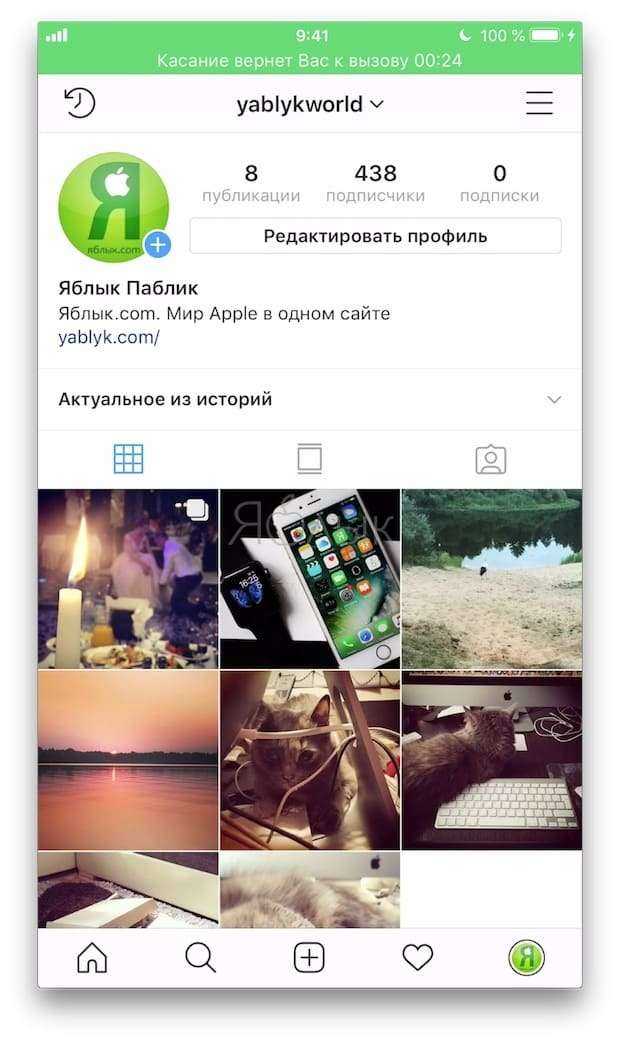The width and height of the screenshot is (620, 1042).
Task: Return to call via green banner
Action: coord(310,61)
